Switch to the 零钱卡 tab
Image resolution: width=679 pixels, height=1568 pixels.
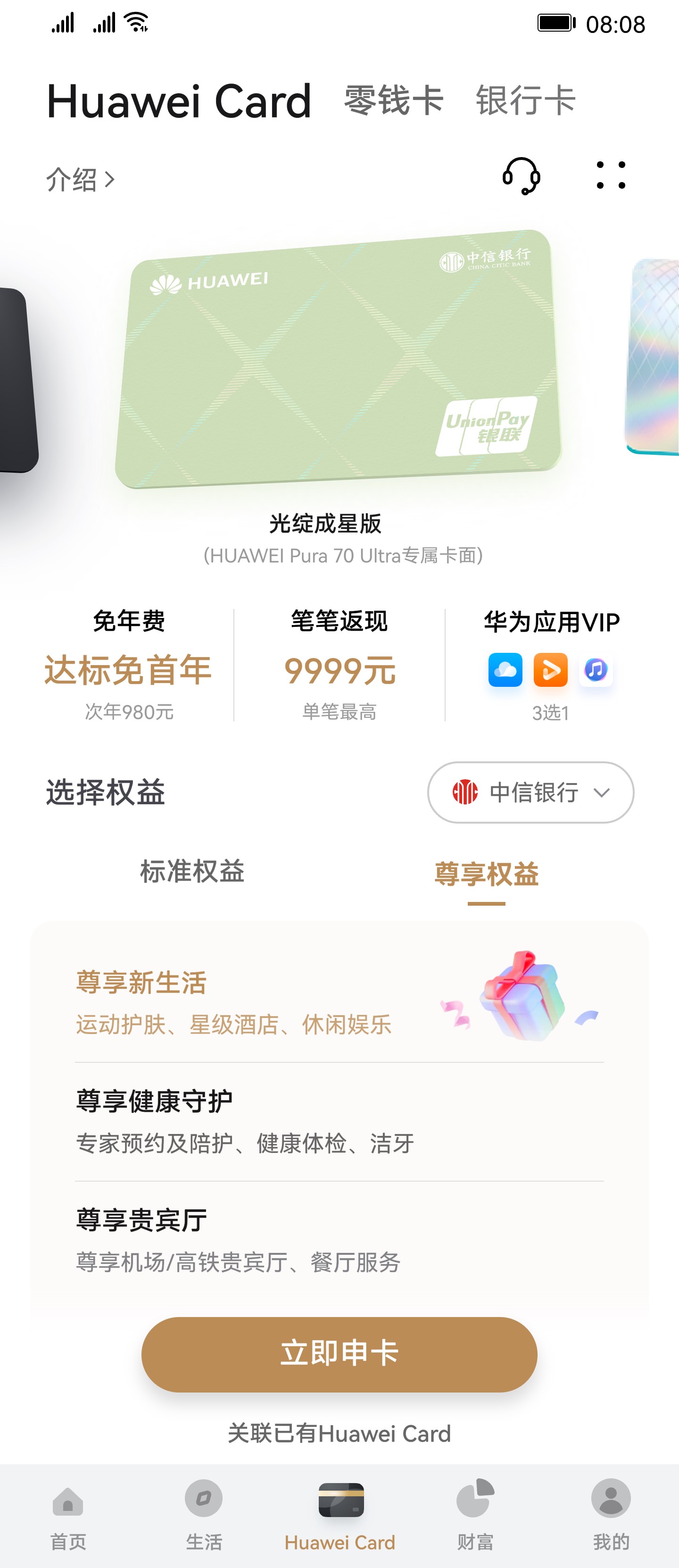[x=392, y=101]
